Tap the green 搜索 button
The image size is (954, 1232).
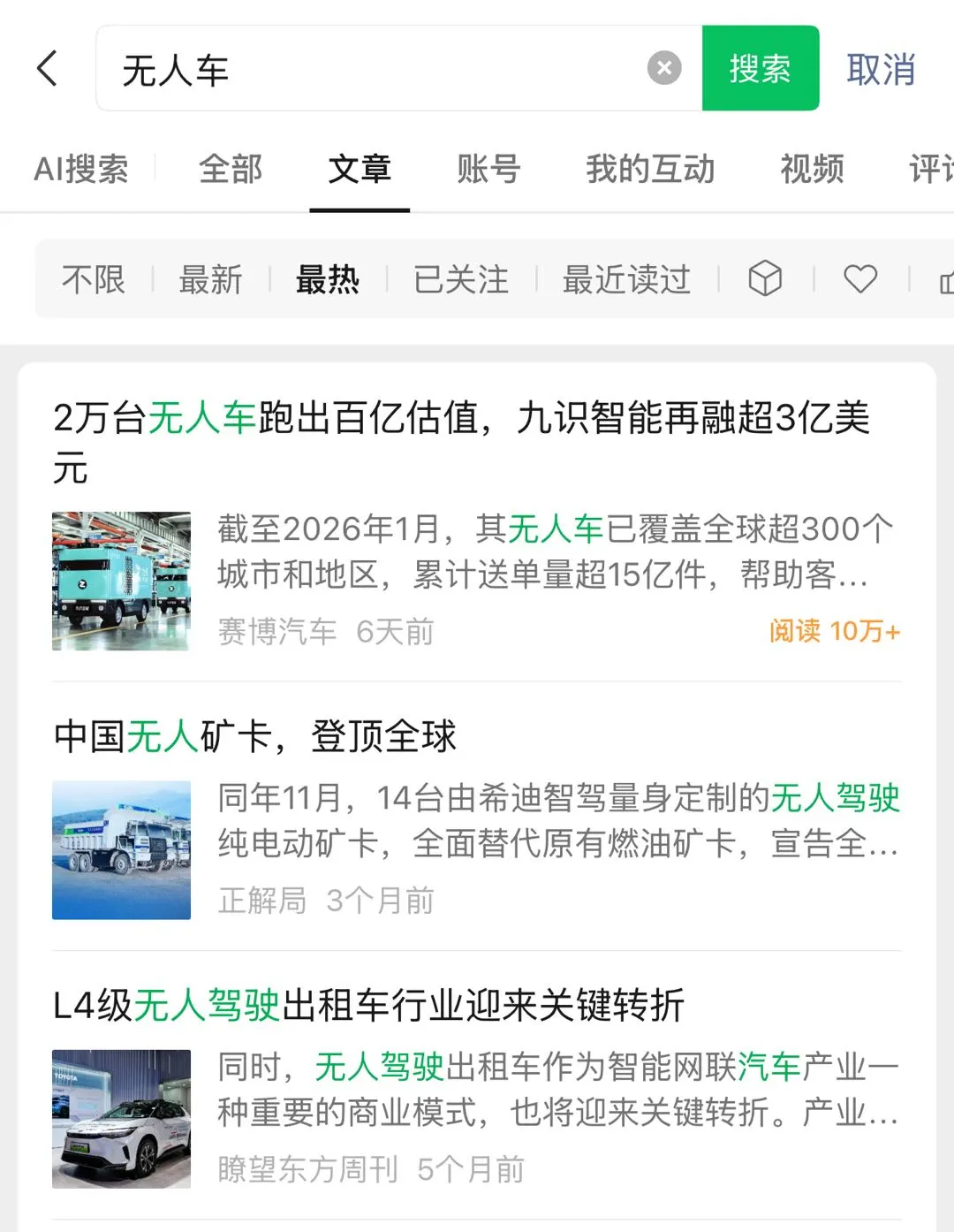(760, 68)
